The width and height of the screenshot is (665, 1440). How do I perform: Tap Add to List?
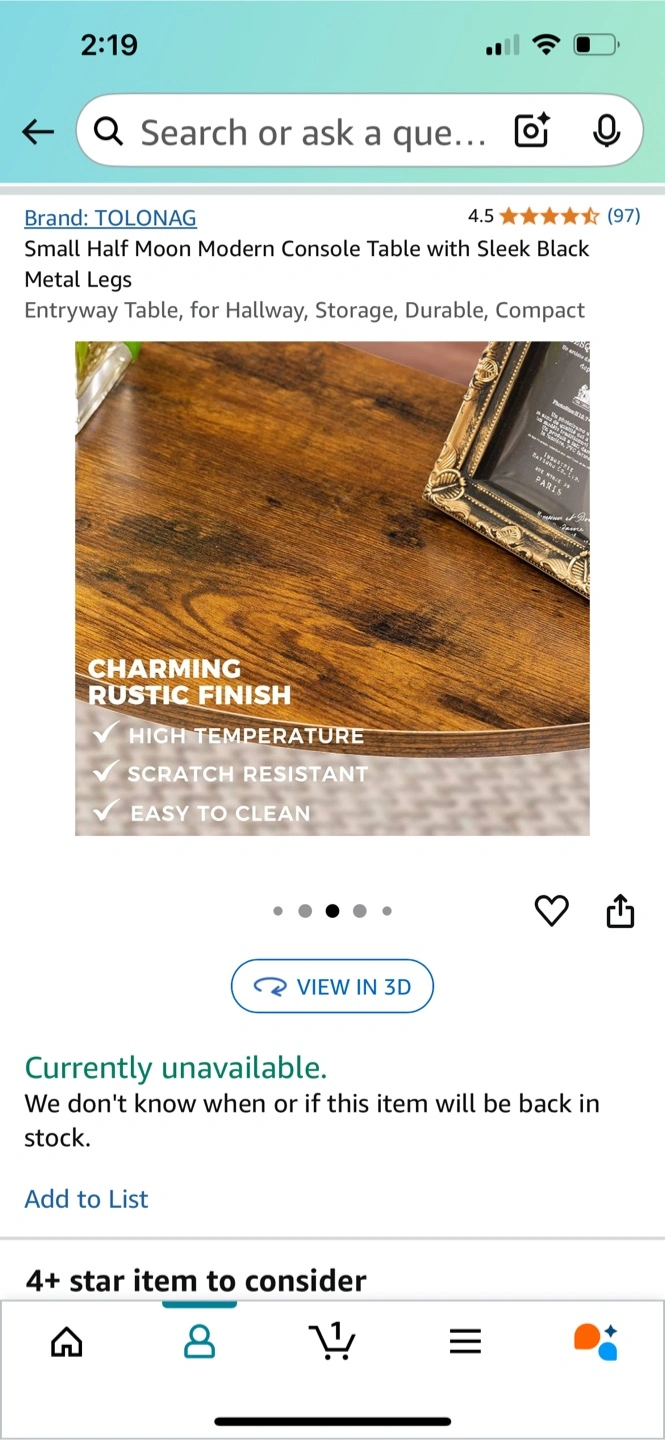click(x=86, y=1199)
